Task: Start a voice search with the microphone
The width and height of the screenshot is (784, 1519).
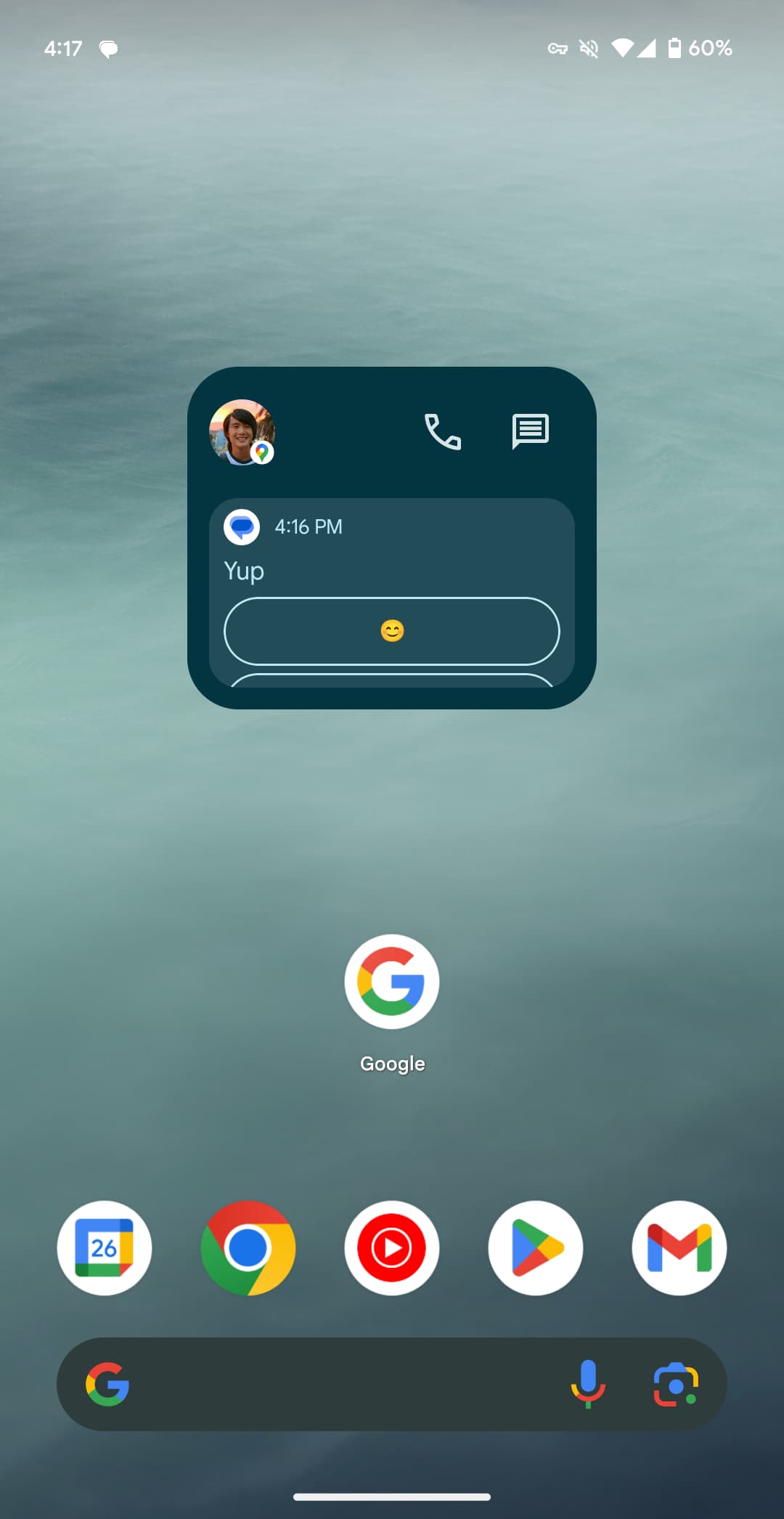Action: click(588, 1385)
